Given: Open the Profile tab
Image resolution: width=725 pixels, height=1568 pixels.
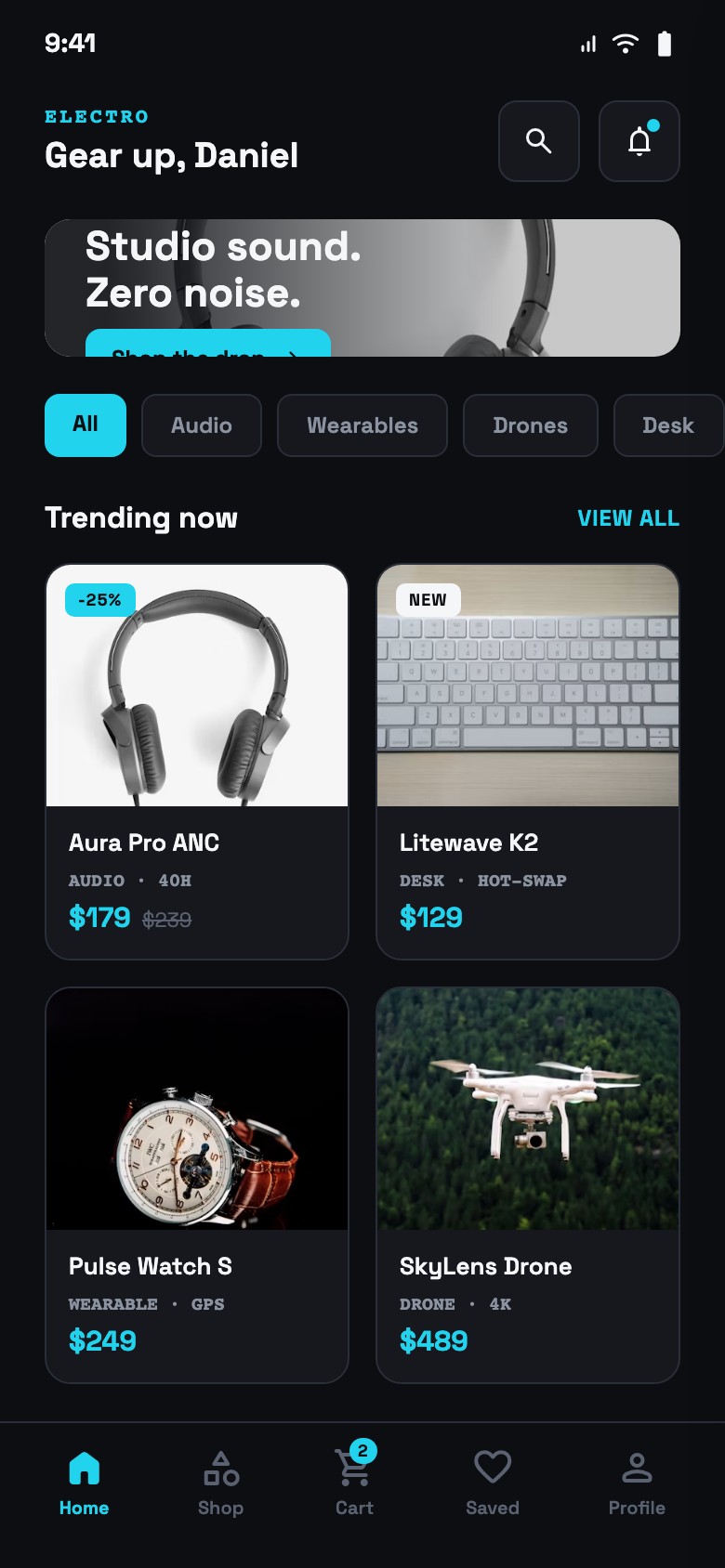Looking at the screenshot, I should pos(637,1483).
